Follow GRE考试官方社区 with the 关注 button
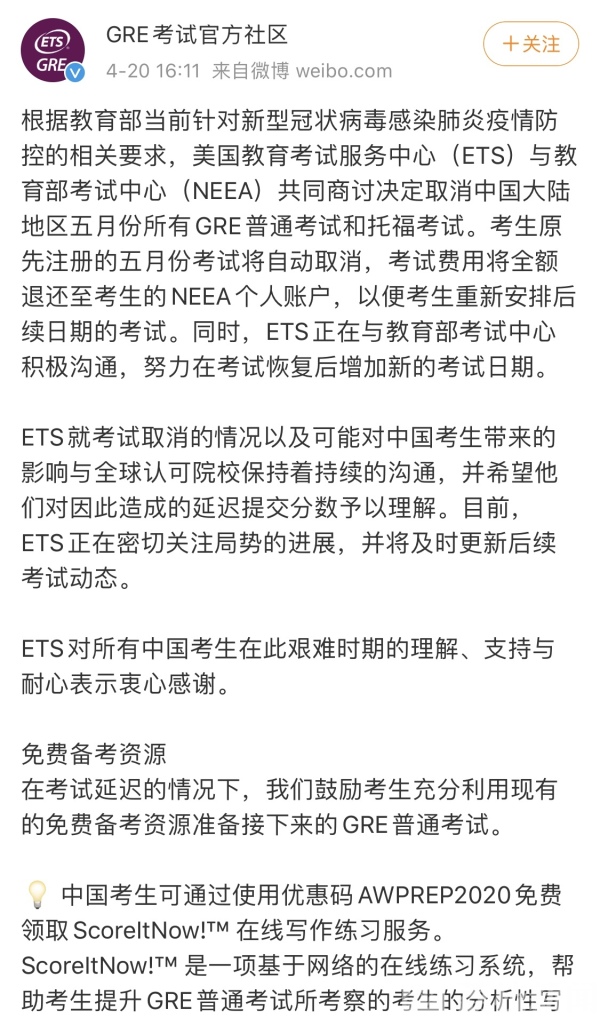 [x=531, y=43]
